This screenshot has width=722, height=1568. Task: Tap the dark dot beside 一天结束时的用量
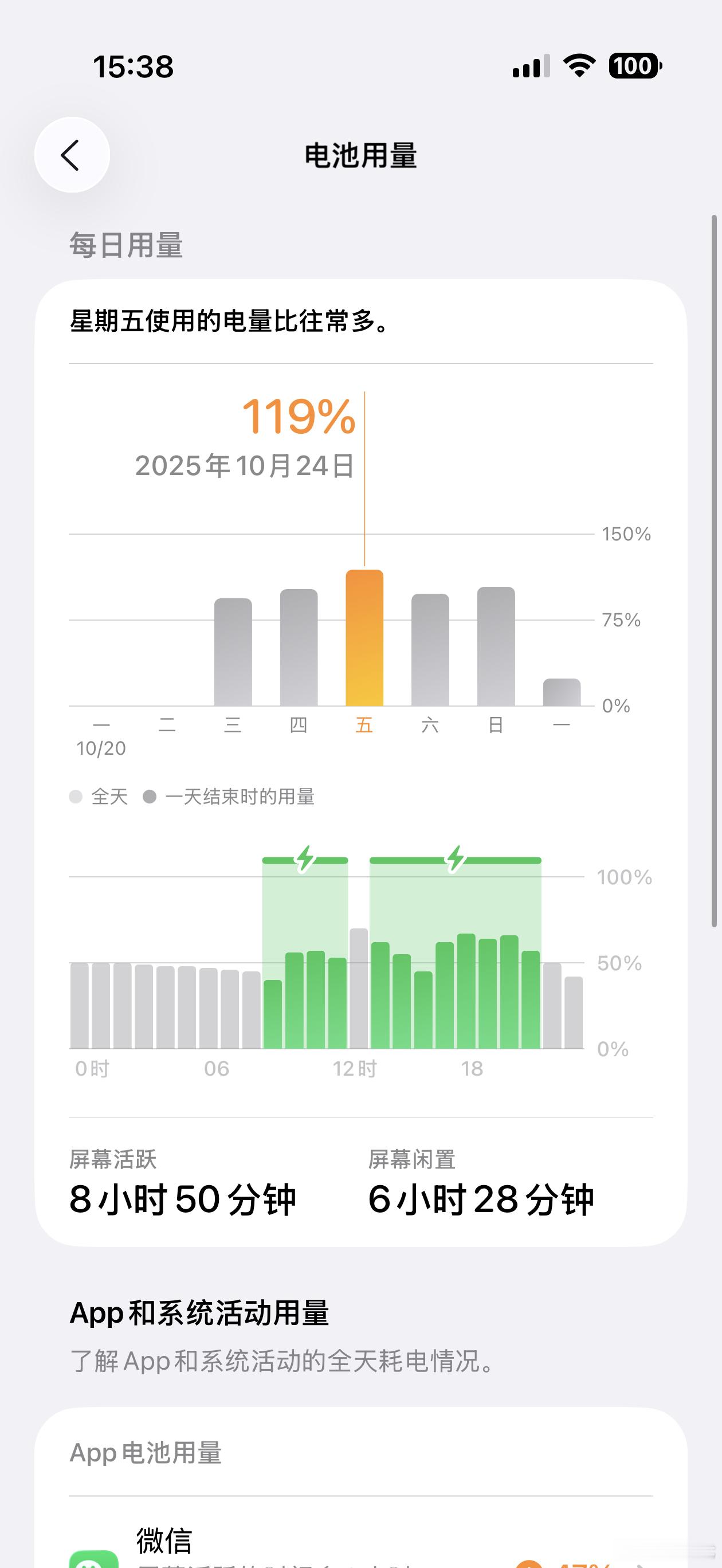(148, 795)
